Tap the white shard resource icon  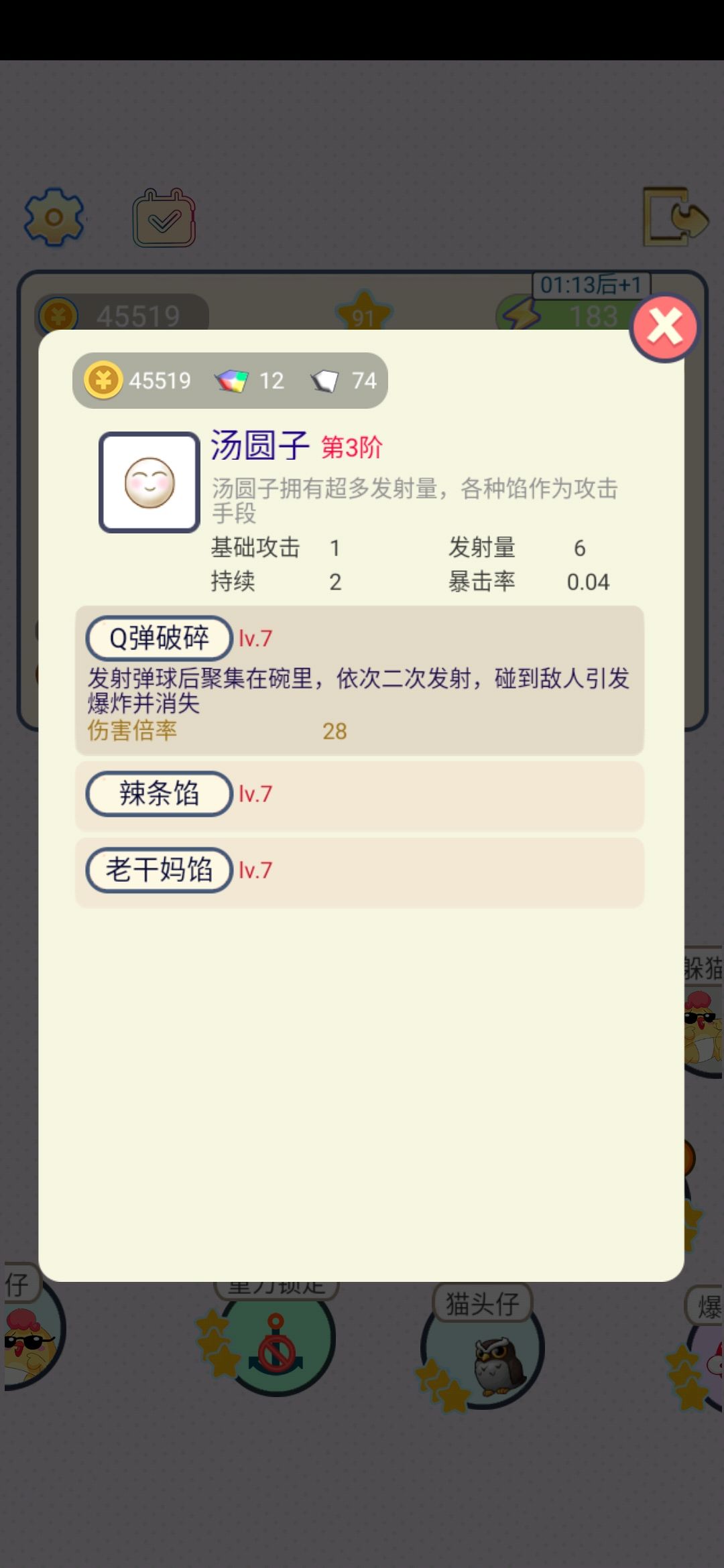327,379
